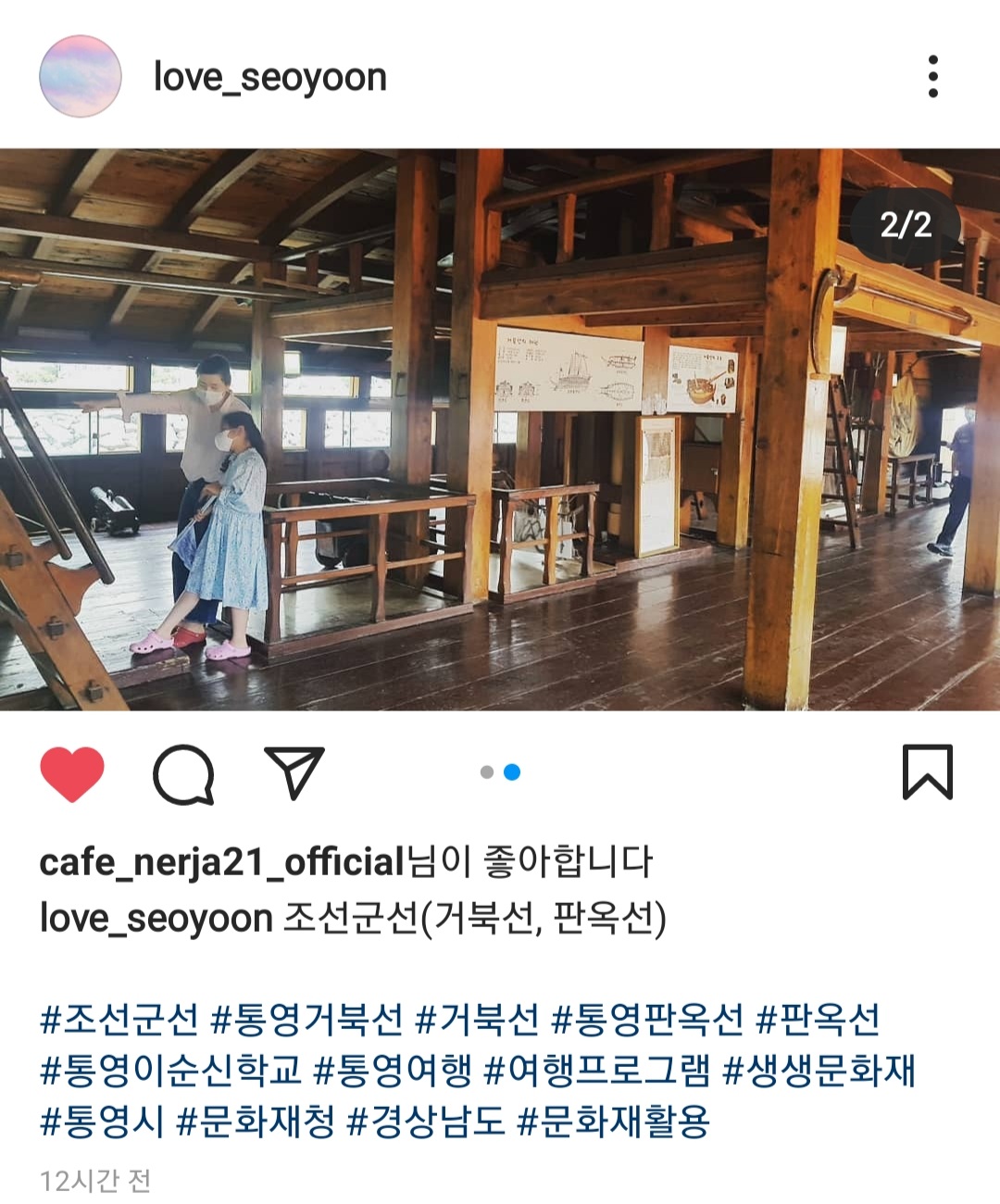Open the comments bubble icon
The width and height of the screenshot is (1000, 1204).
tap(183, 773)
